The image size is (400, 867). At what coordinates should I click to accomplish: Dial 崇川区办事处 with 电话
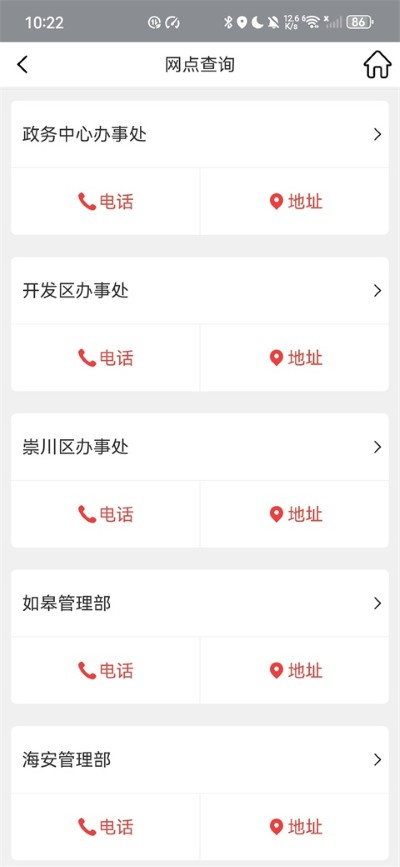coord(105,514)
